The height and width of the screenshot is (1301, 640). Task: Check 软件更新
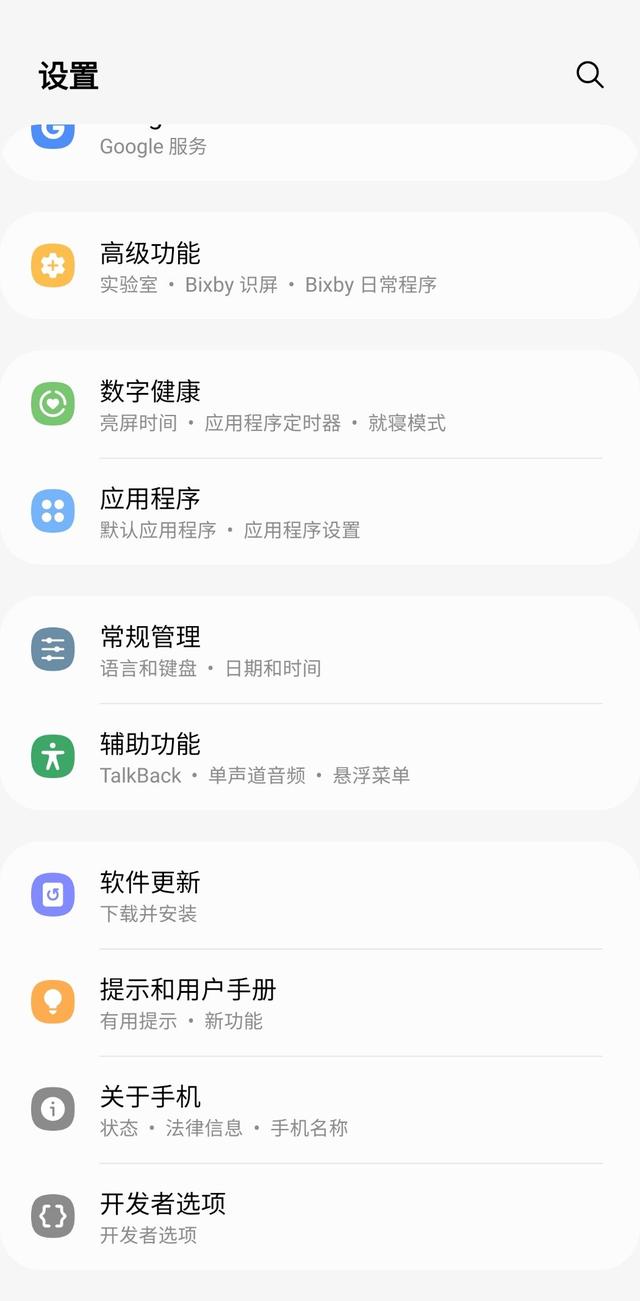(x=320, y=895)
